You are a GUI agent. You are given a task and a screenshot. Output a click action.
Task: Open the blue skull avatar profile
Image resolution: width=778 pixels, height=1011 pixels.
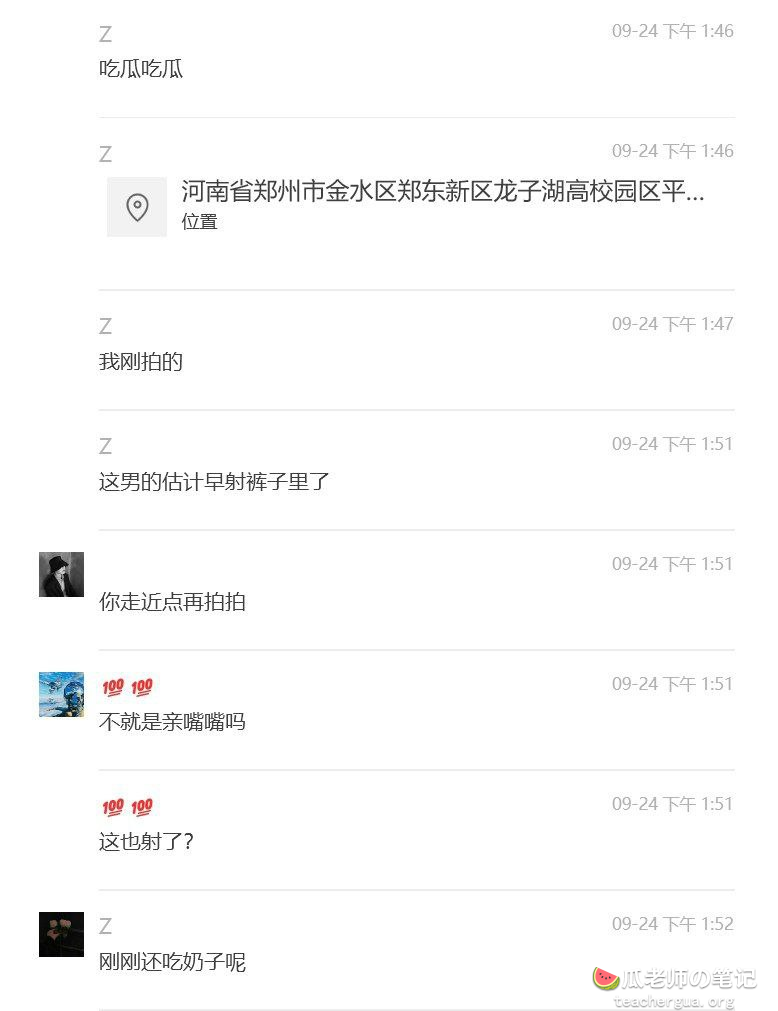[61, 694]
